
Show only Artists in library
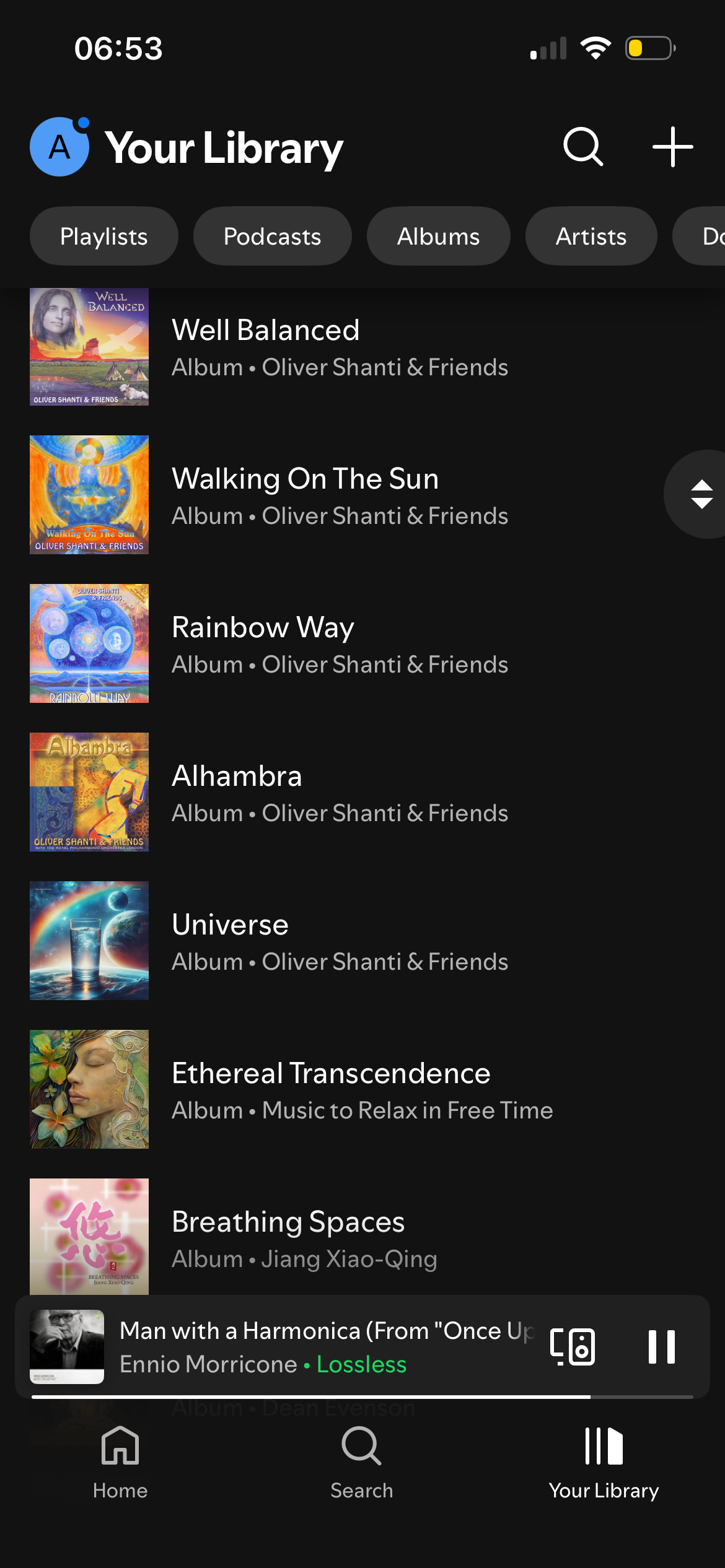(591, 236)
